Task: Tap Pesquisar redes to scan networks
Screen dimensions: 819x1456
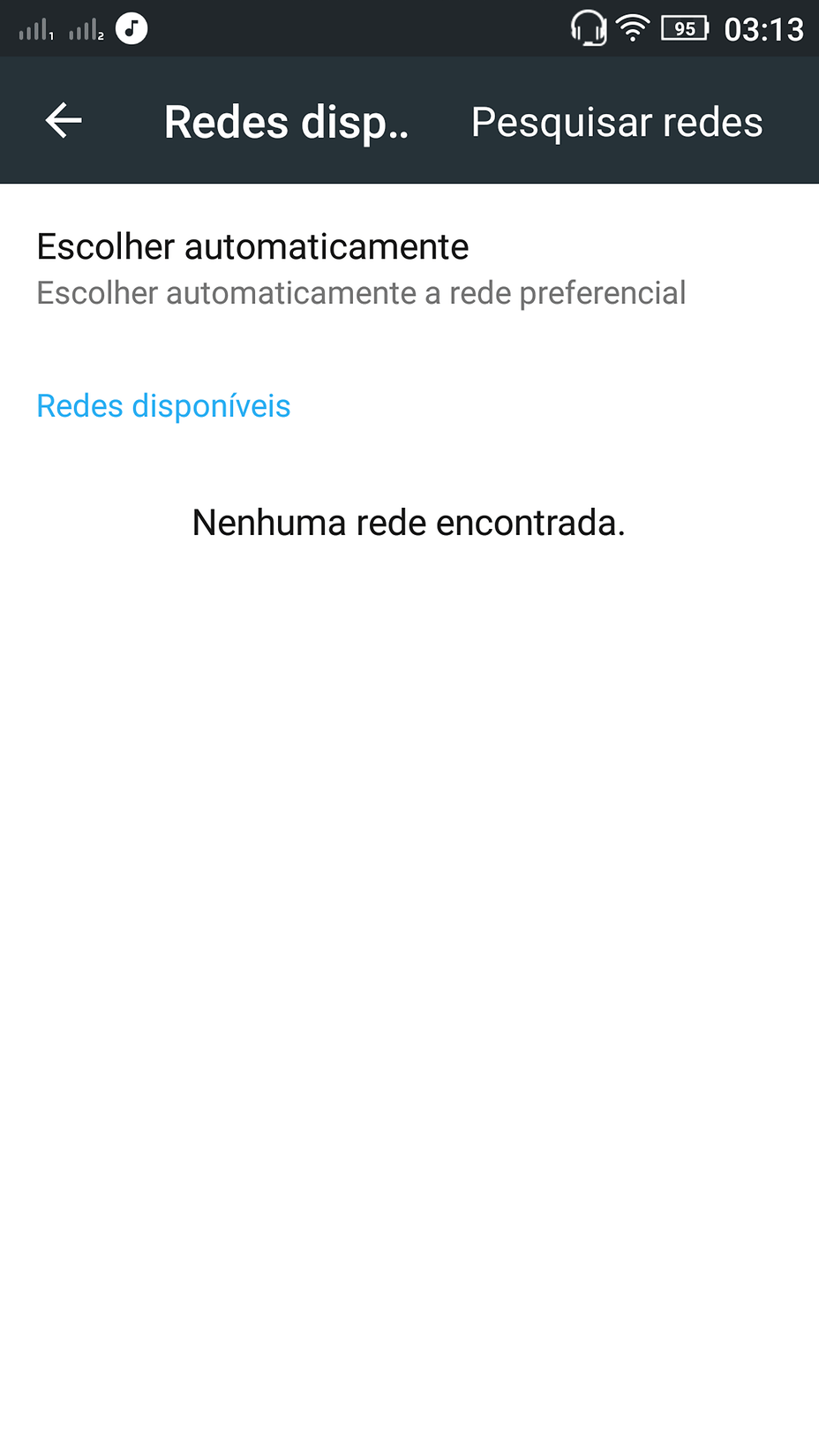Action: point(617,122)
